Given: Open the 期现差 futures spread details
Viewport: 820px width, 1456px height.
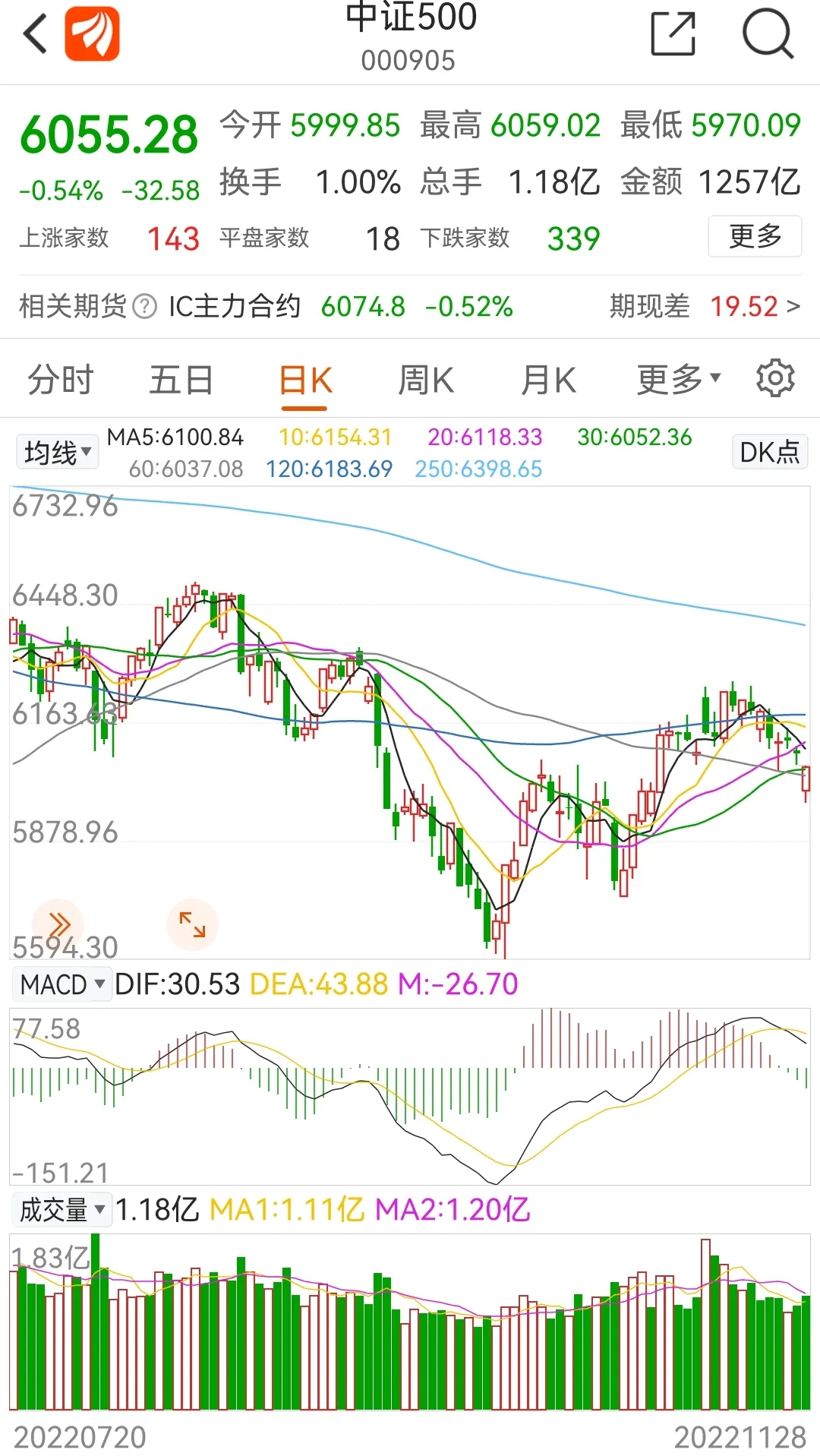Looking at the screenshot, I should pyautogui.click(x=705, y=306).
